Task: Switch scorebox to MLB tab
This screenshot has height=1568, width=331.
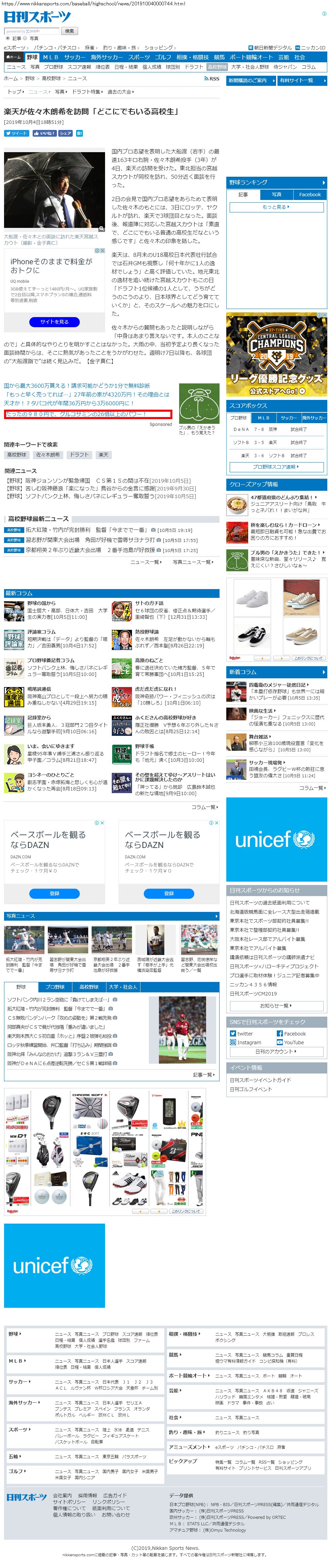Action: click(263, 417)
